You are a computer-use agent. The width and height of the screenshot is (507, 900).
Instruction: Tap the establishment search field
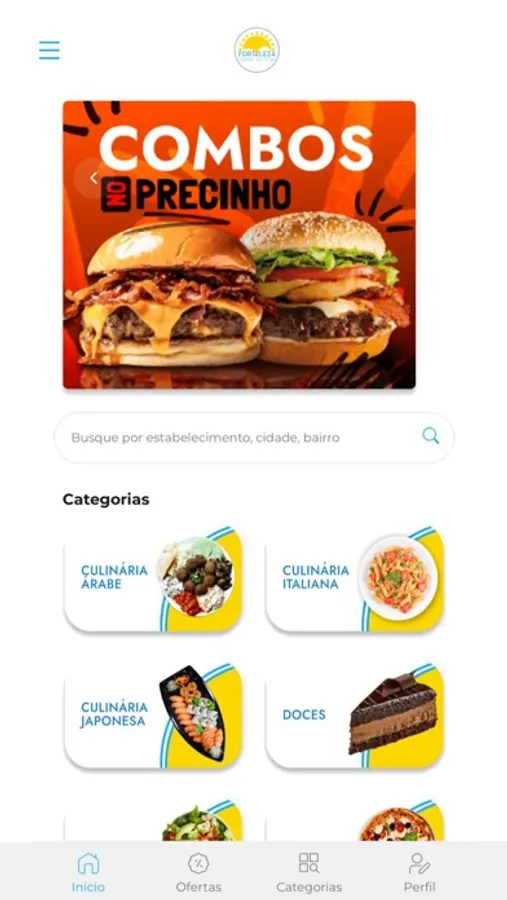click(254, 437)
